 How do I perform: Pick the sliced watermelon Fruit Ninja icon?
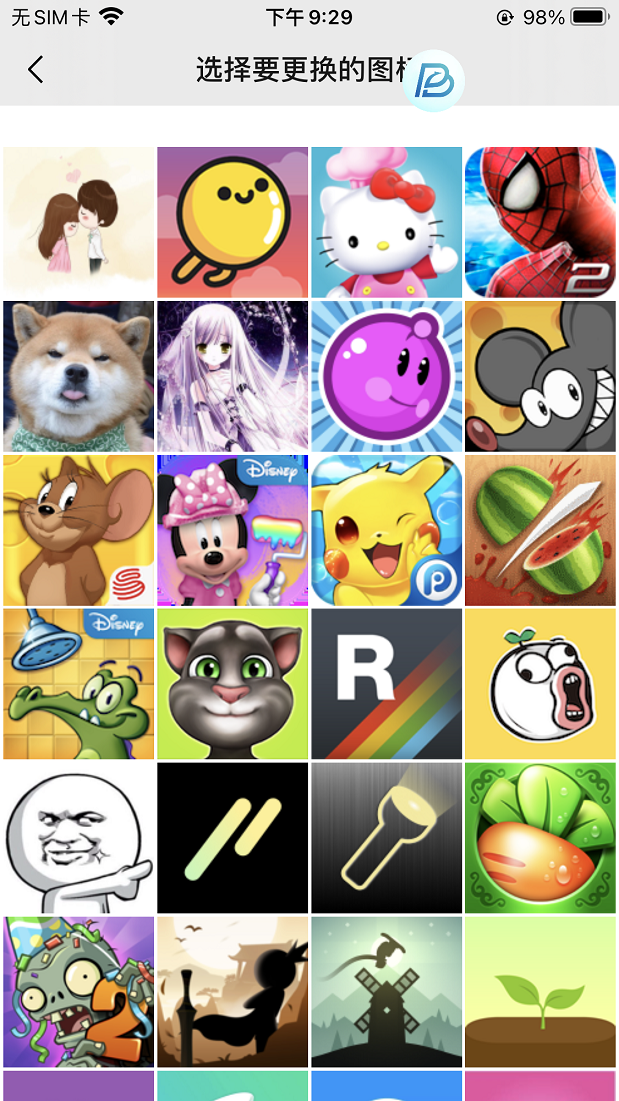click(x=540, y=530)
